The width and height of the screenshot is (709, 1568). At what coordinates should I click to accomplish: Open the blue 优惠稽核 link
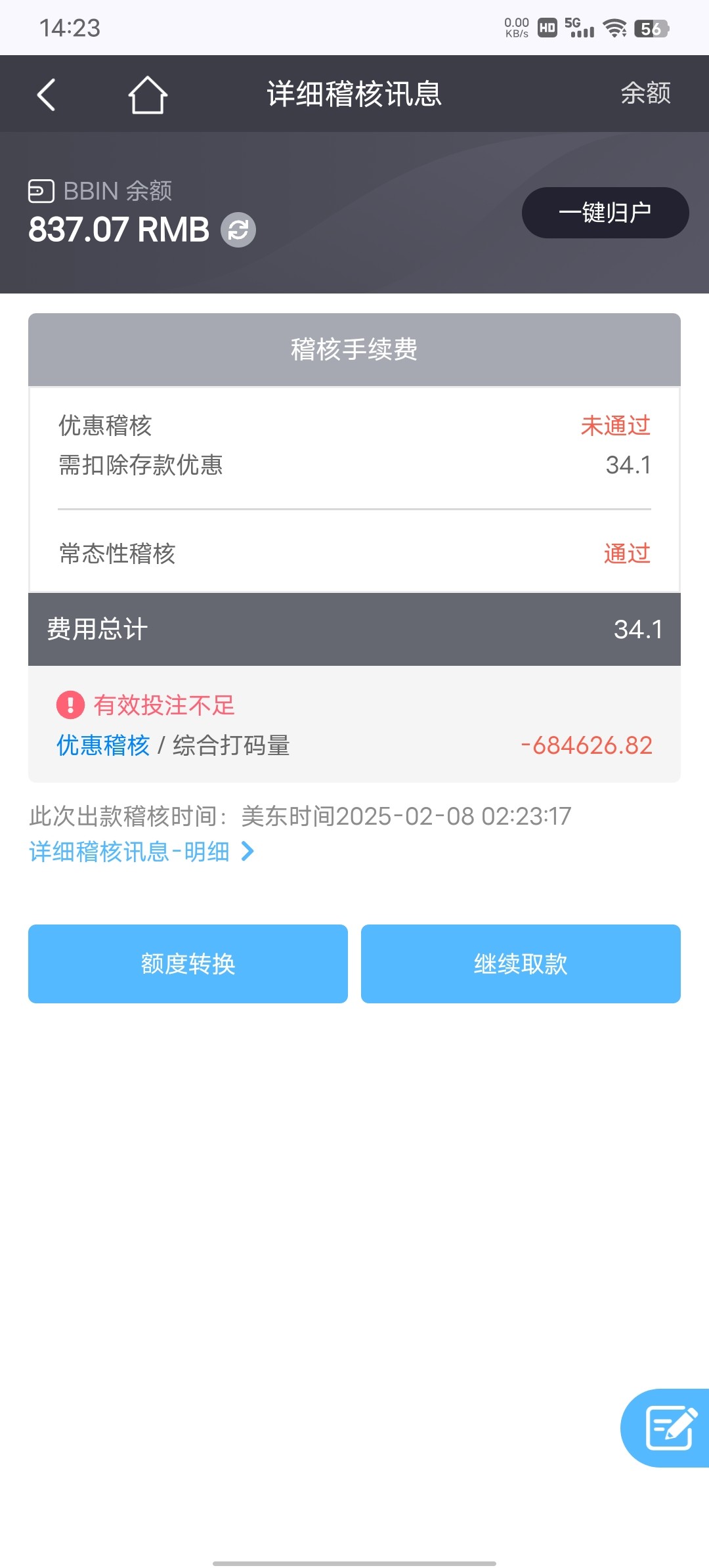(103, 745)
